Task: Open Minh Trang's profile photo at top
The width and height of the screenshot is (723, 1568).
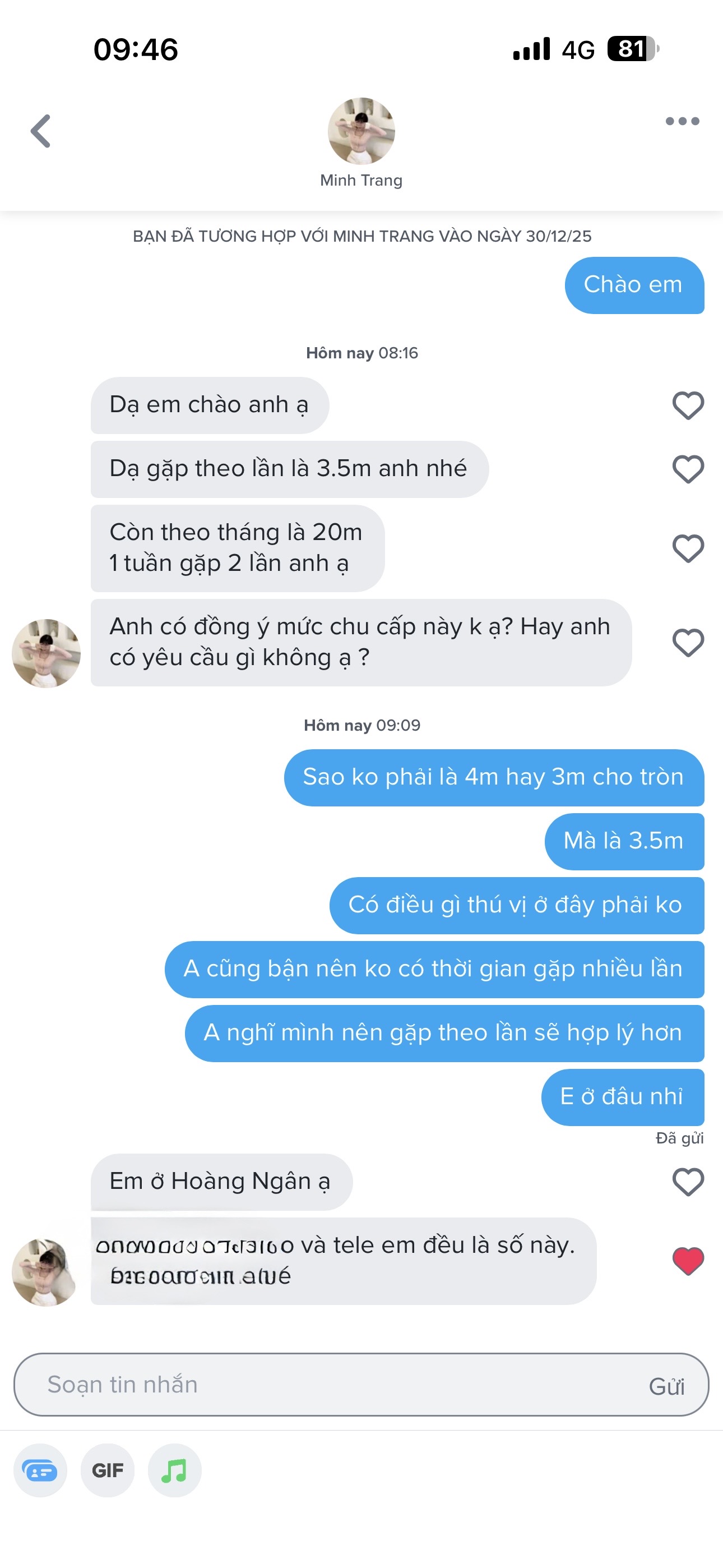Action: pos(361,131)
